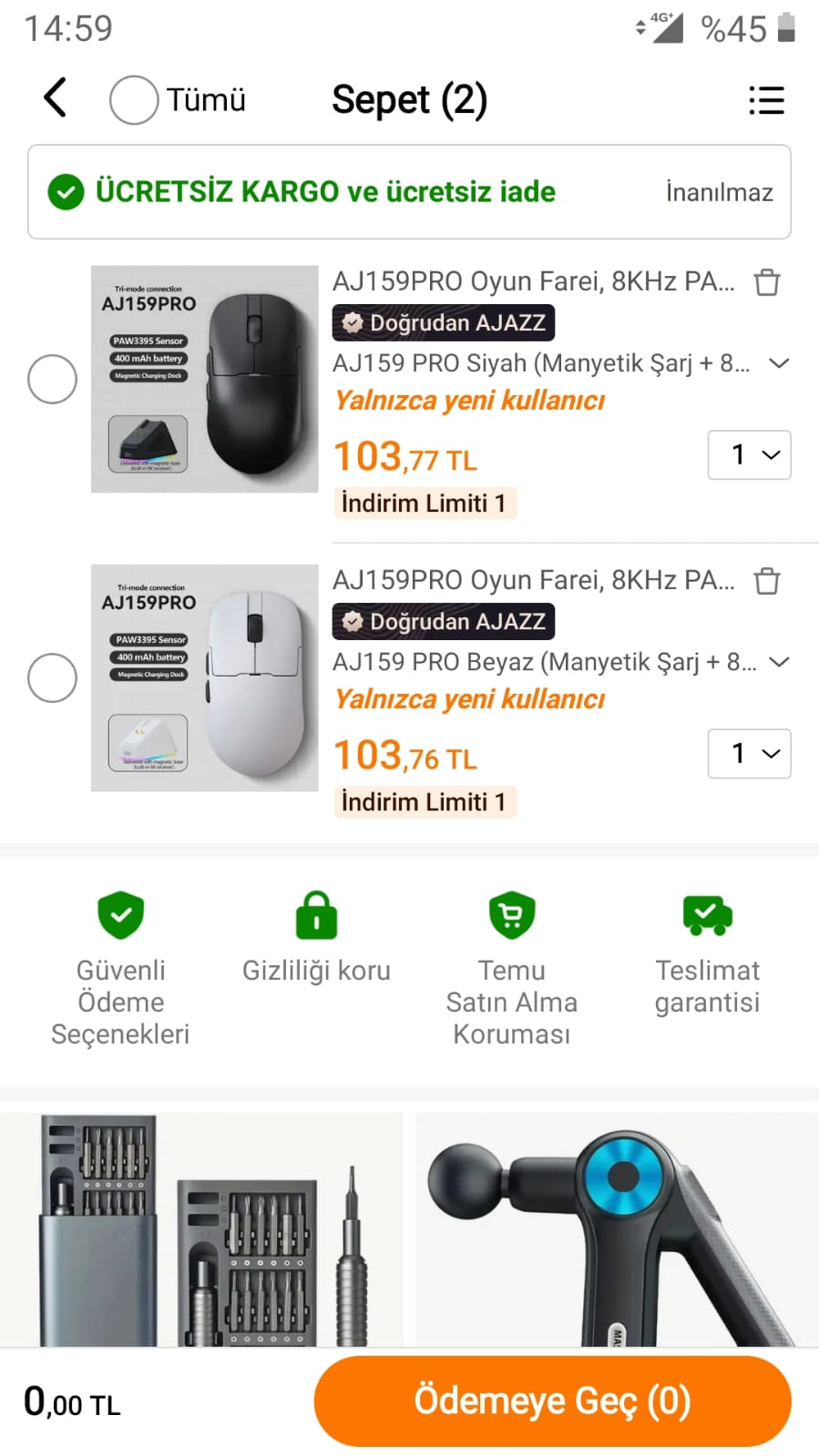The height and width of the screenshot is (1456, 819).
Task: Remove the Beyaz mouse from cart
Action: [x=767, y=581]
